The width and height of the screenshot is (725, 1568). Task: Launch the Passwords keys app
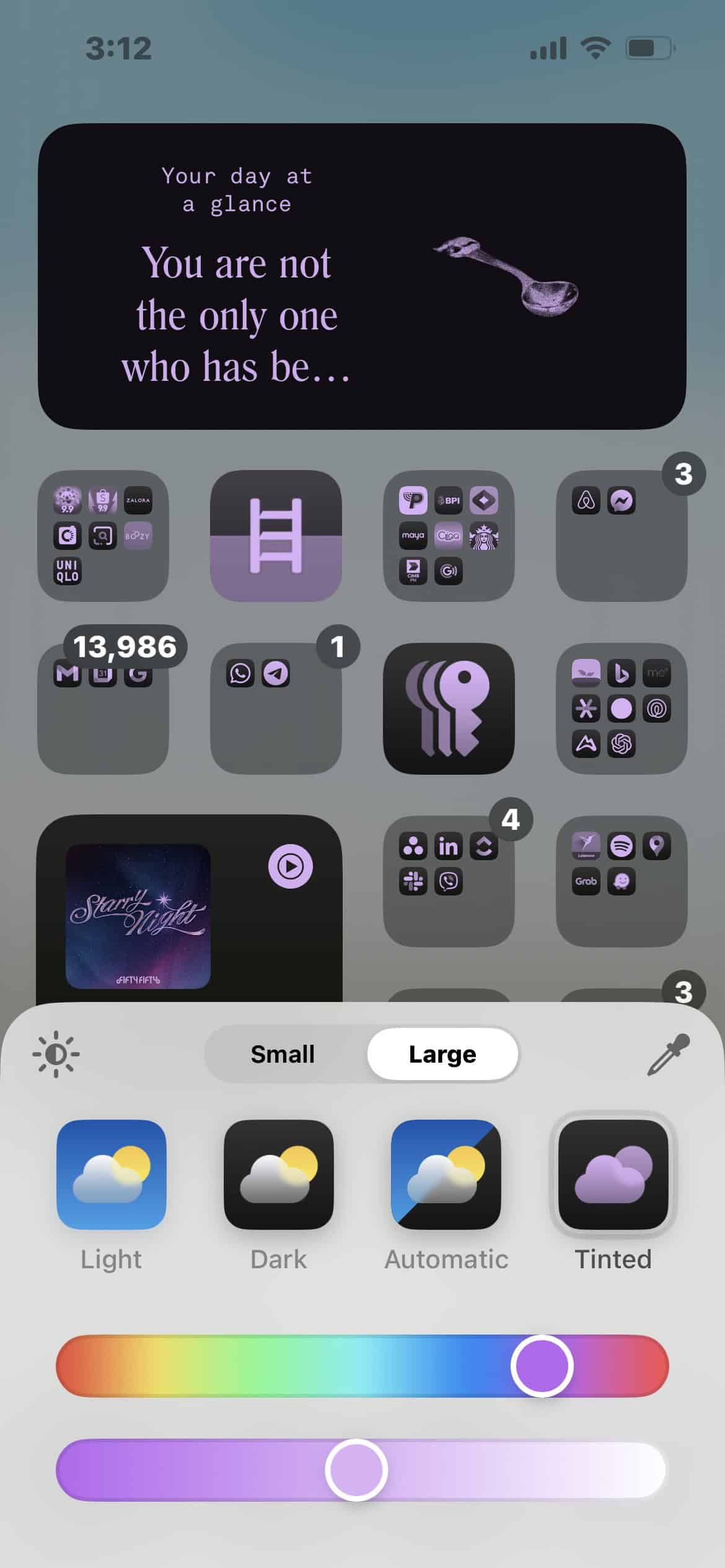pyautogui.click(x=449, y=708)
